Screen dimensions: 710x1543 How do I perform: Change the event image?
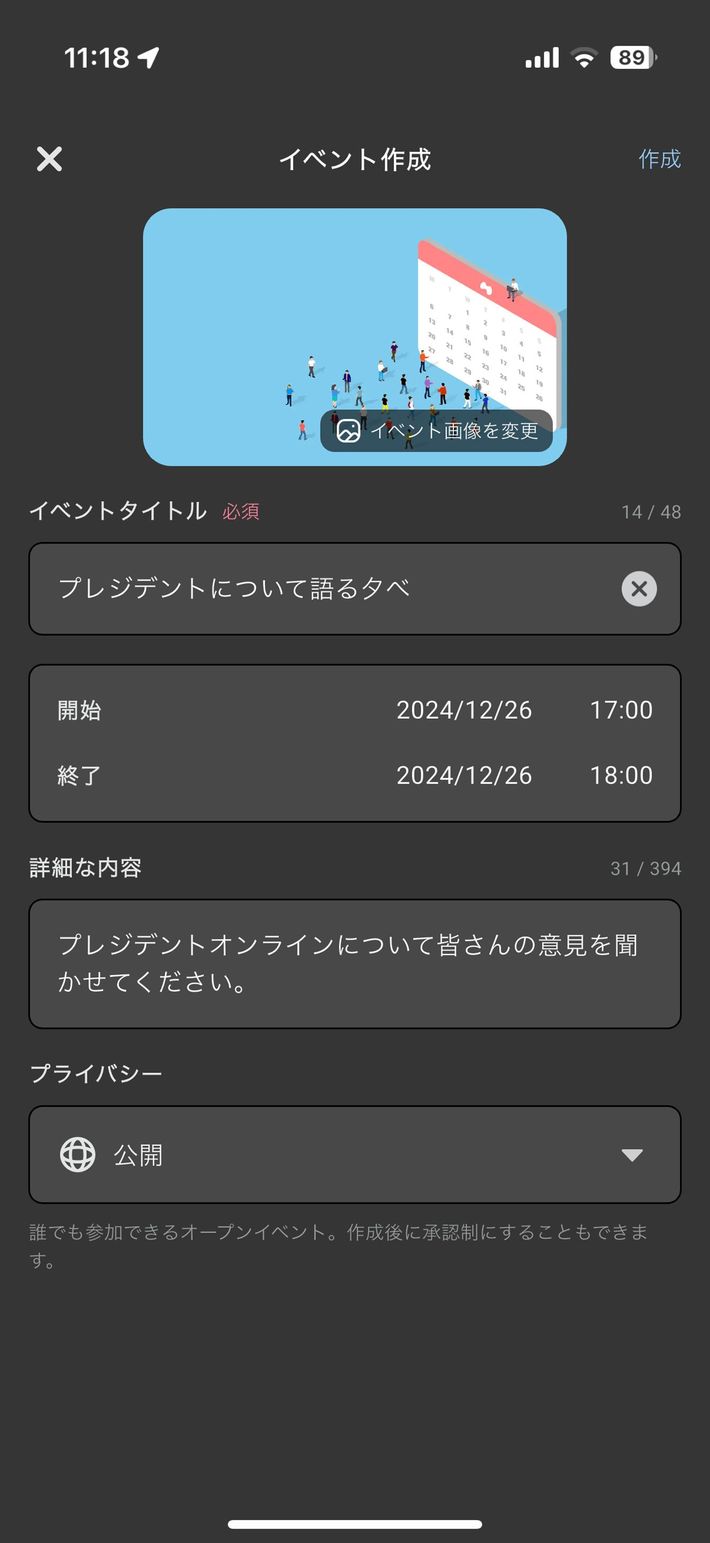coord(437,431)
